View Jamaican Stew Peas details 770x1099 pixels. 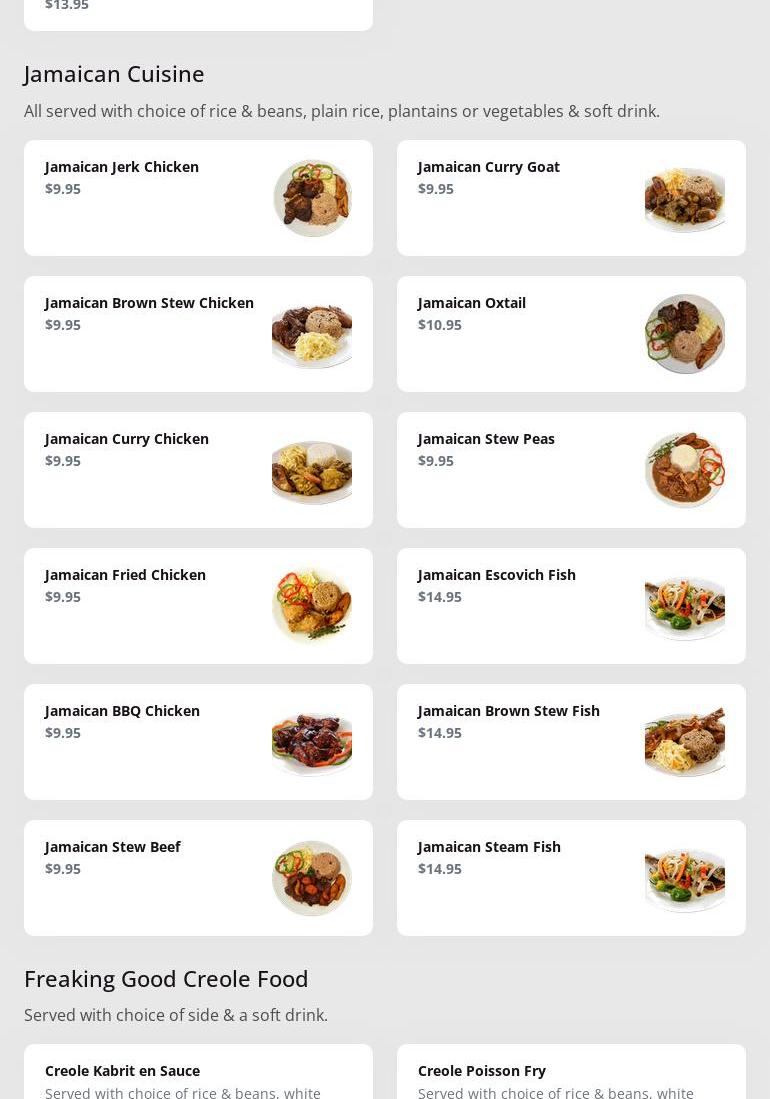(571, 470)
